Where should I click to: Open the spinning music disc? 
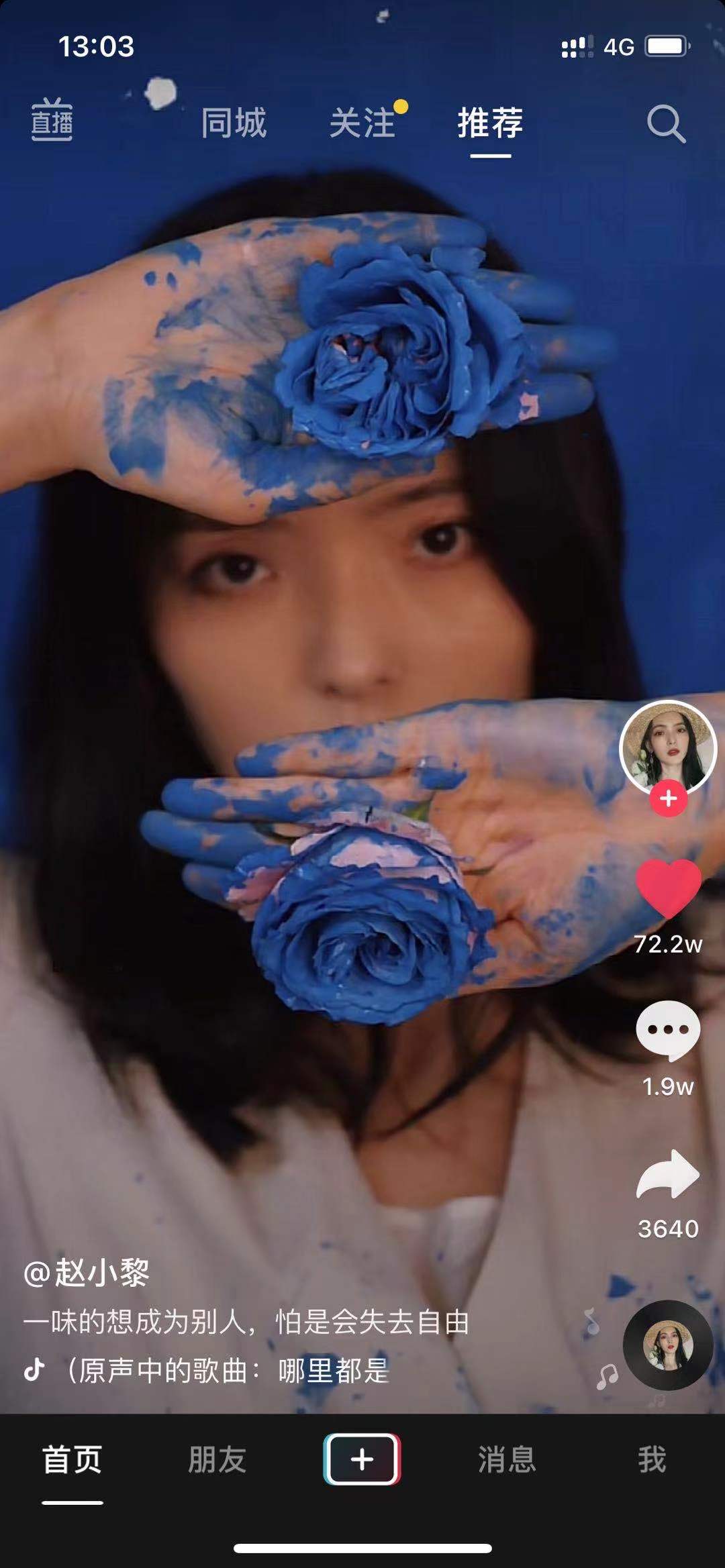click(x=668, y=1345)
